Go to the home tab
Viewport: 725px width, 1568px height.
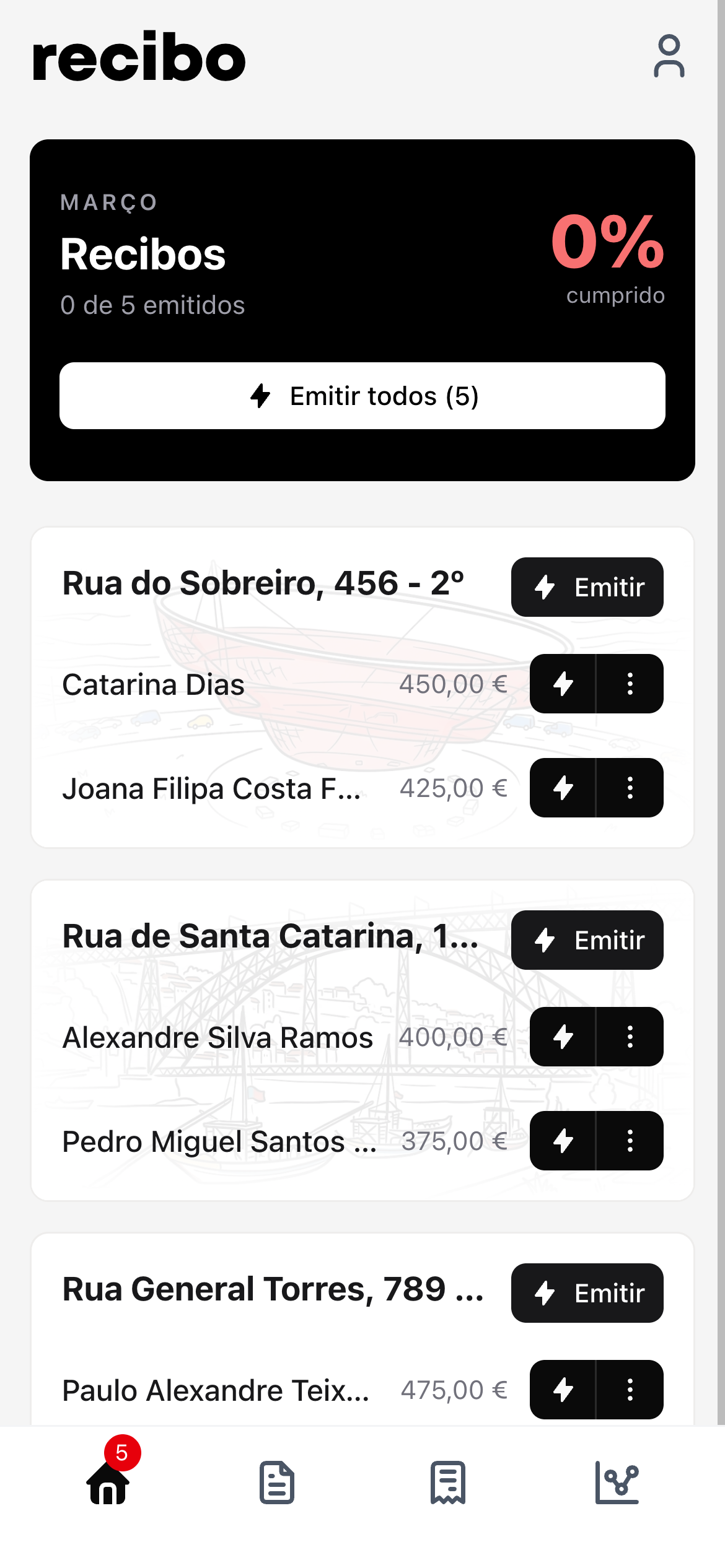point(108,1483)
